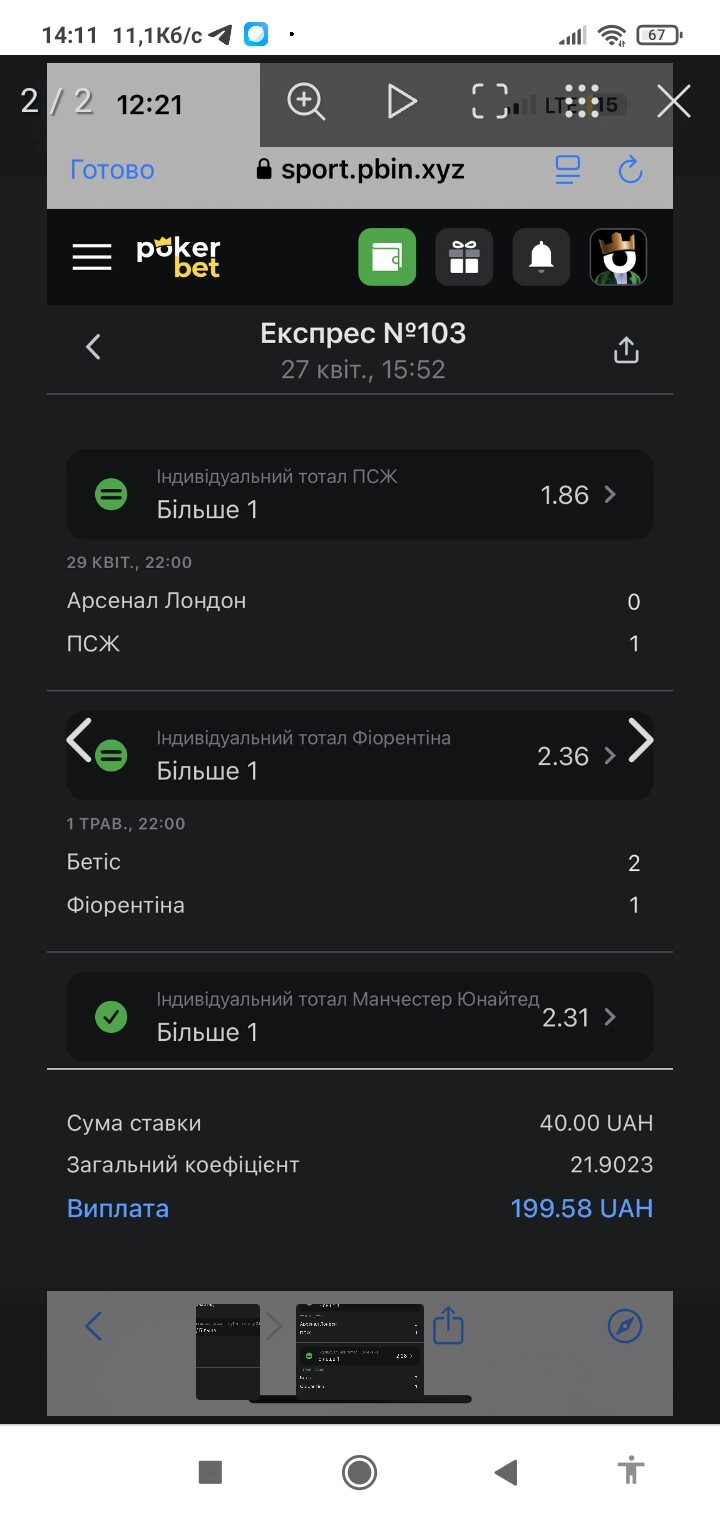Go to the previous image
Image resolution: width=720 pixels, height=1520 pixels.
[x=79, y=740]
